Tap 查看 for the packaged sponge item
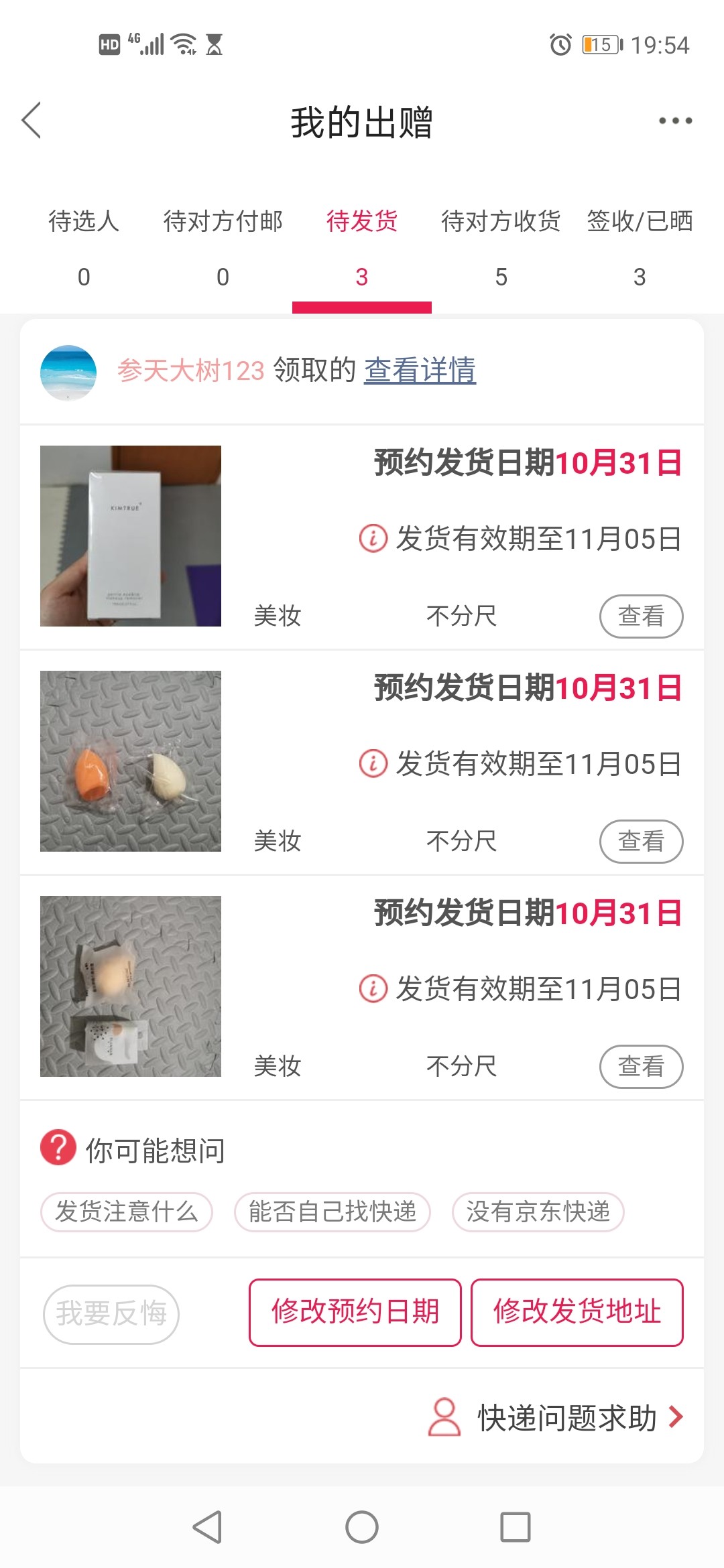Viewport: 724px width, 1568px height. click(x=641, y=1066)
